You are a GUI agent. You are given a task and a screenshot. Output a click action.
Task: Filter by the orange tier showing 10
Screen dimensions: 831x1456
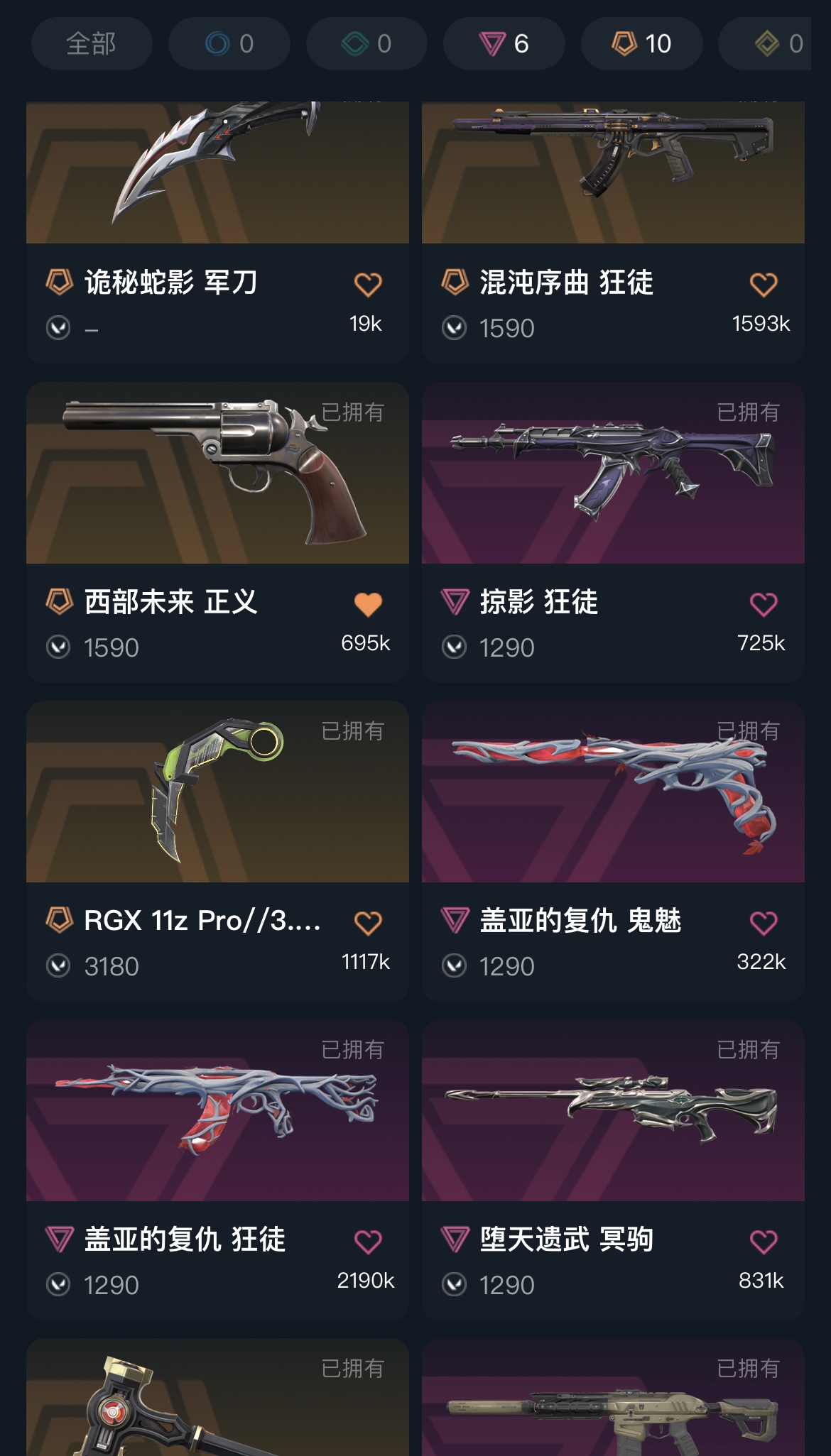coord(641,44)
